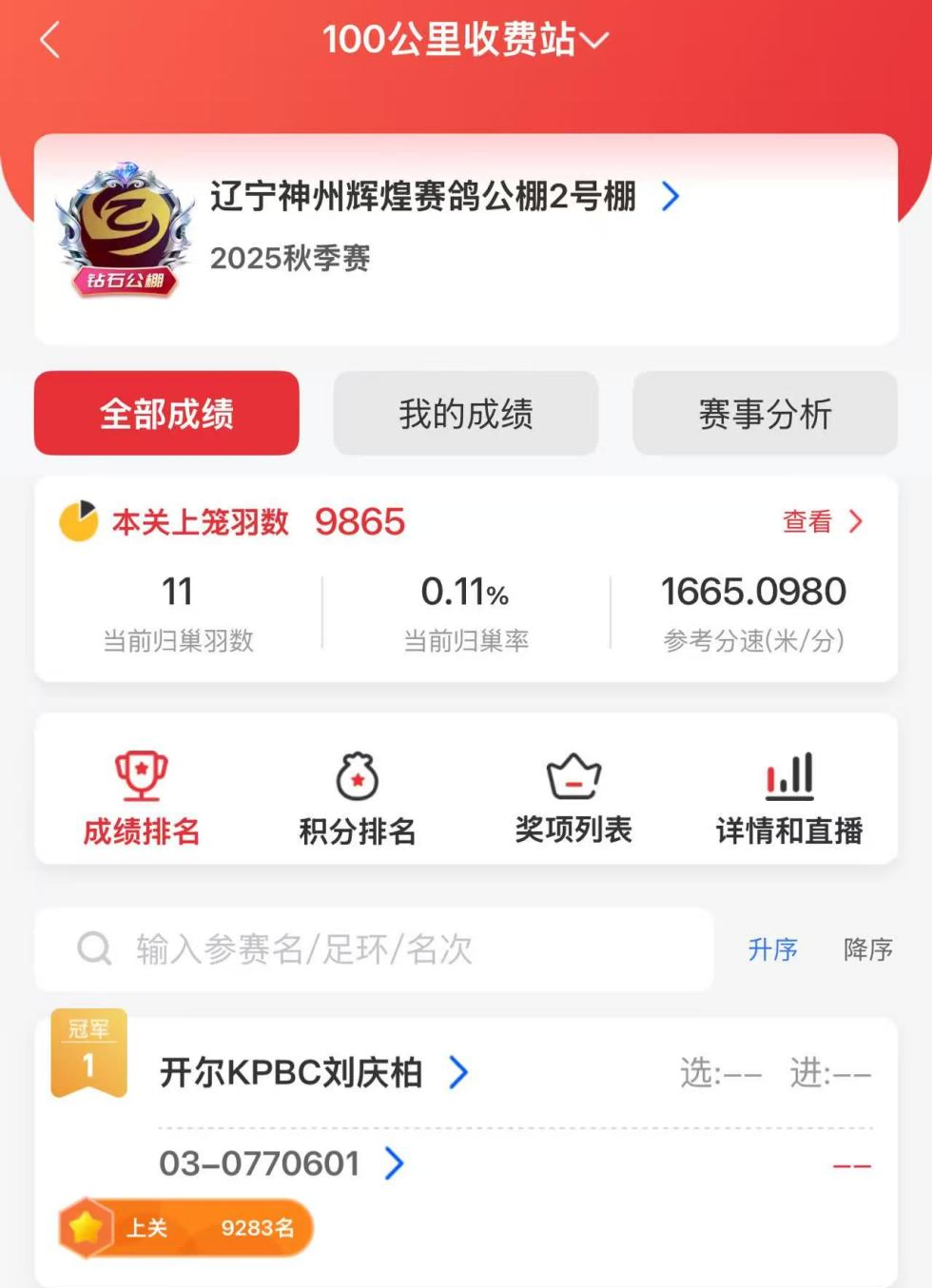Sort results in 升序 ascending order
Image resolution: width=933 pixels, height=1288 pixels.
(x=772, y=949)
